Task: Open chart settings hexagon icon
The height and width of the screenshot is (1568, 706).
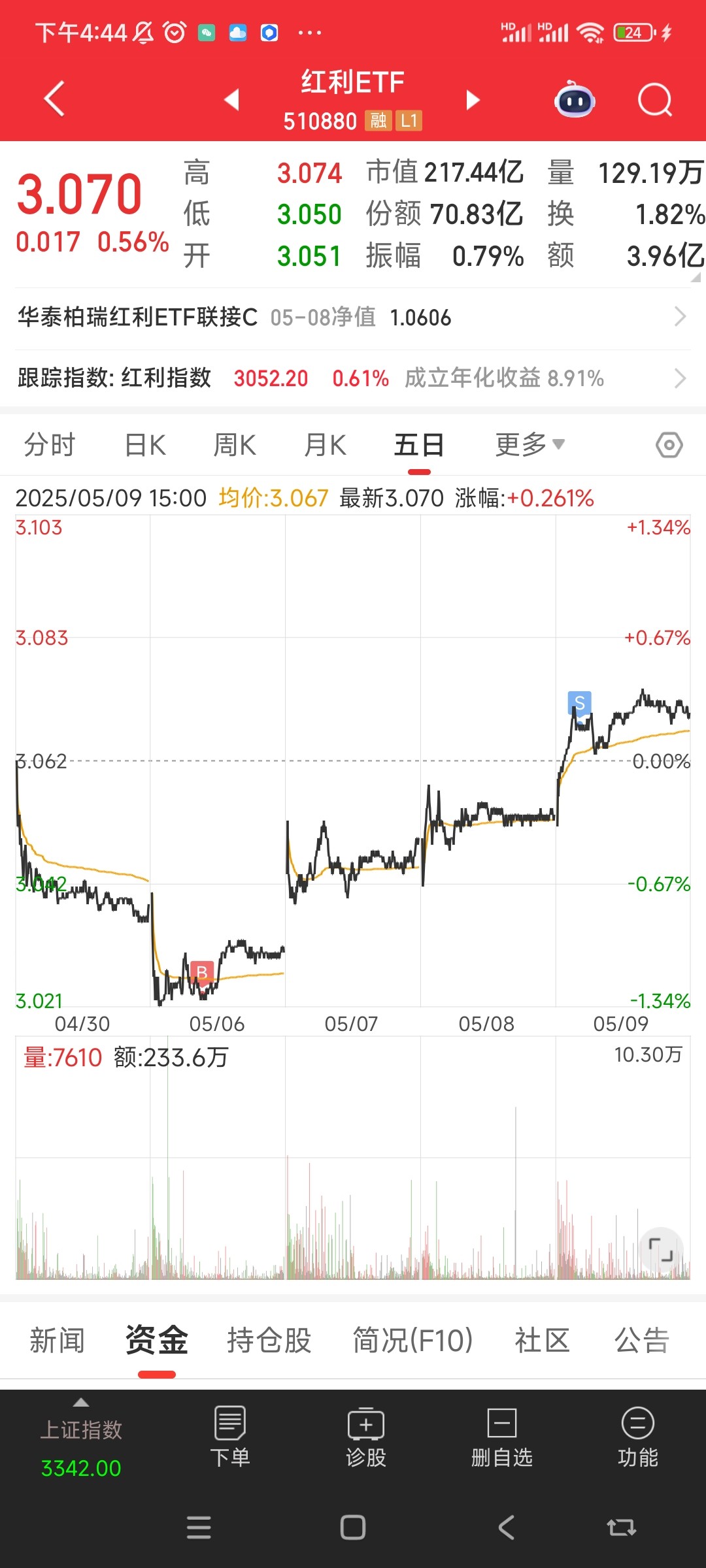Action: (669, 445)
